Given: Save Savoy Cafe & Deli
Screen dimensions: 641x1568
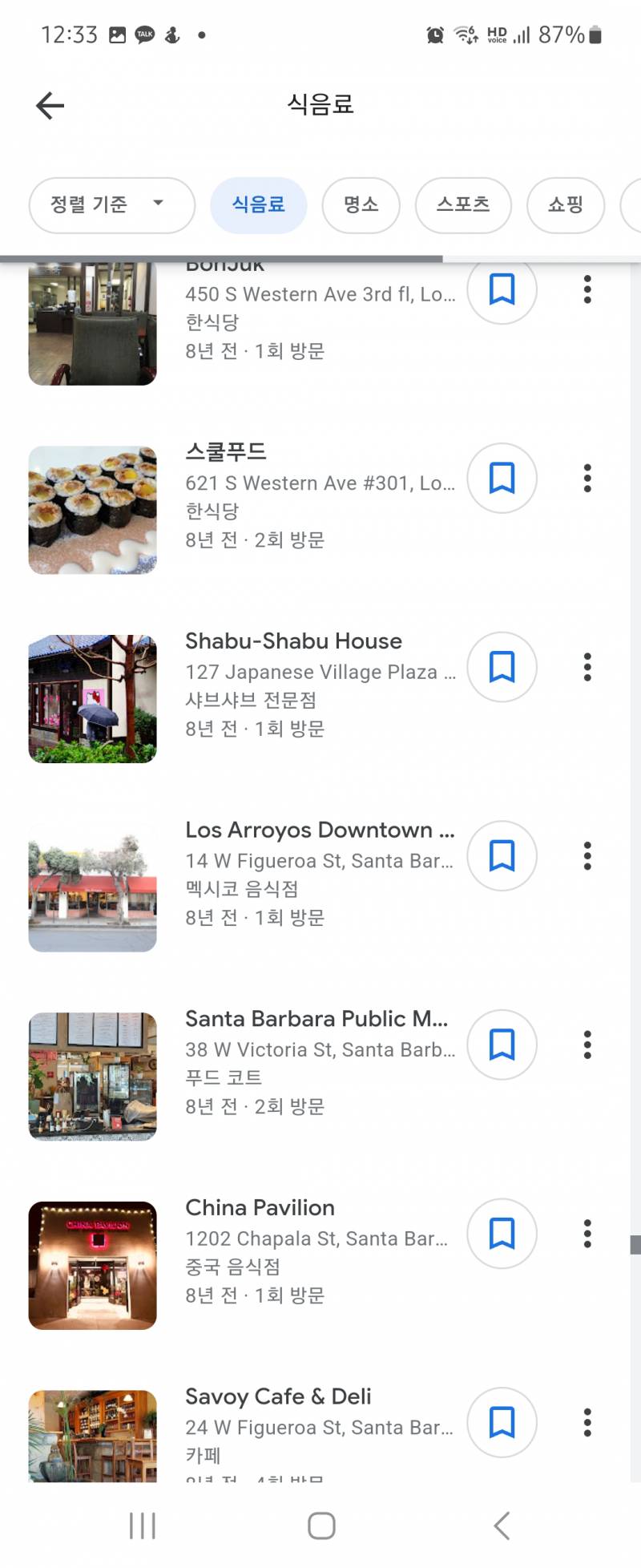Looking at the screenshot, I should click(502, 1422).
